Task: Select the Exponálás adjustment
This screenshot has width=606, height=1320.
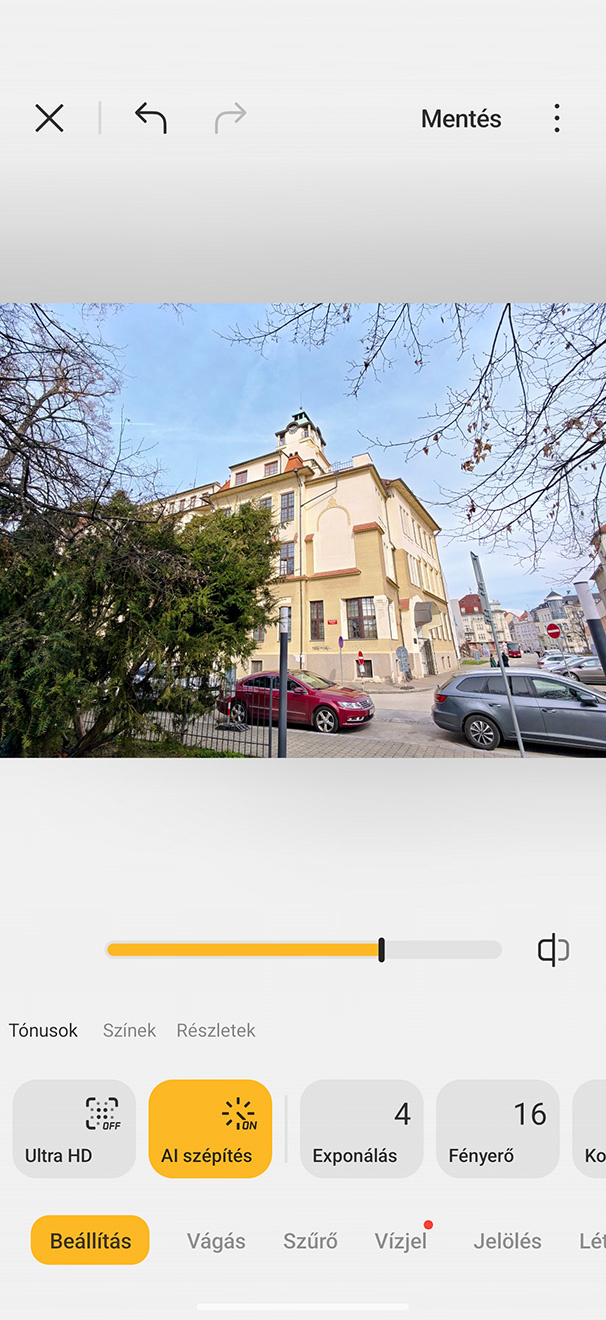Action: (361, 1128)
